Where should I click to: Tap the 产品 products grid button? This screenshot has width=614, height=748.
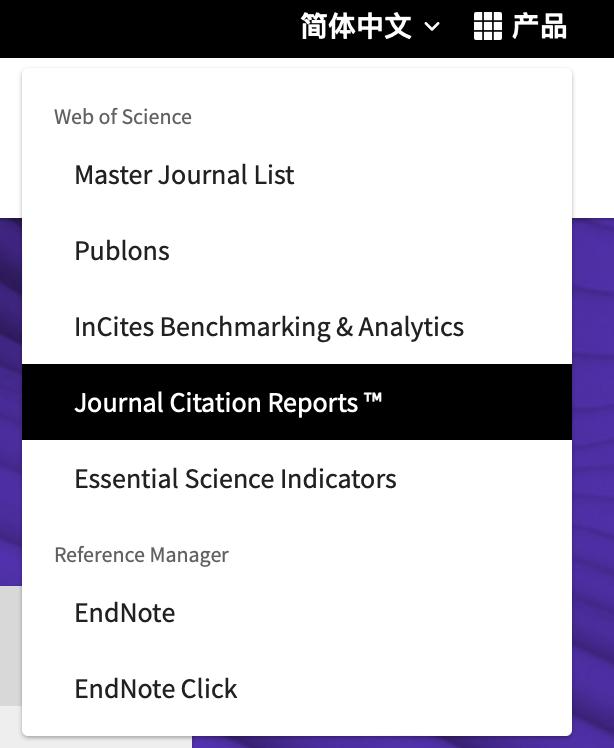[x=520, y=27]
